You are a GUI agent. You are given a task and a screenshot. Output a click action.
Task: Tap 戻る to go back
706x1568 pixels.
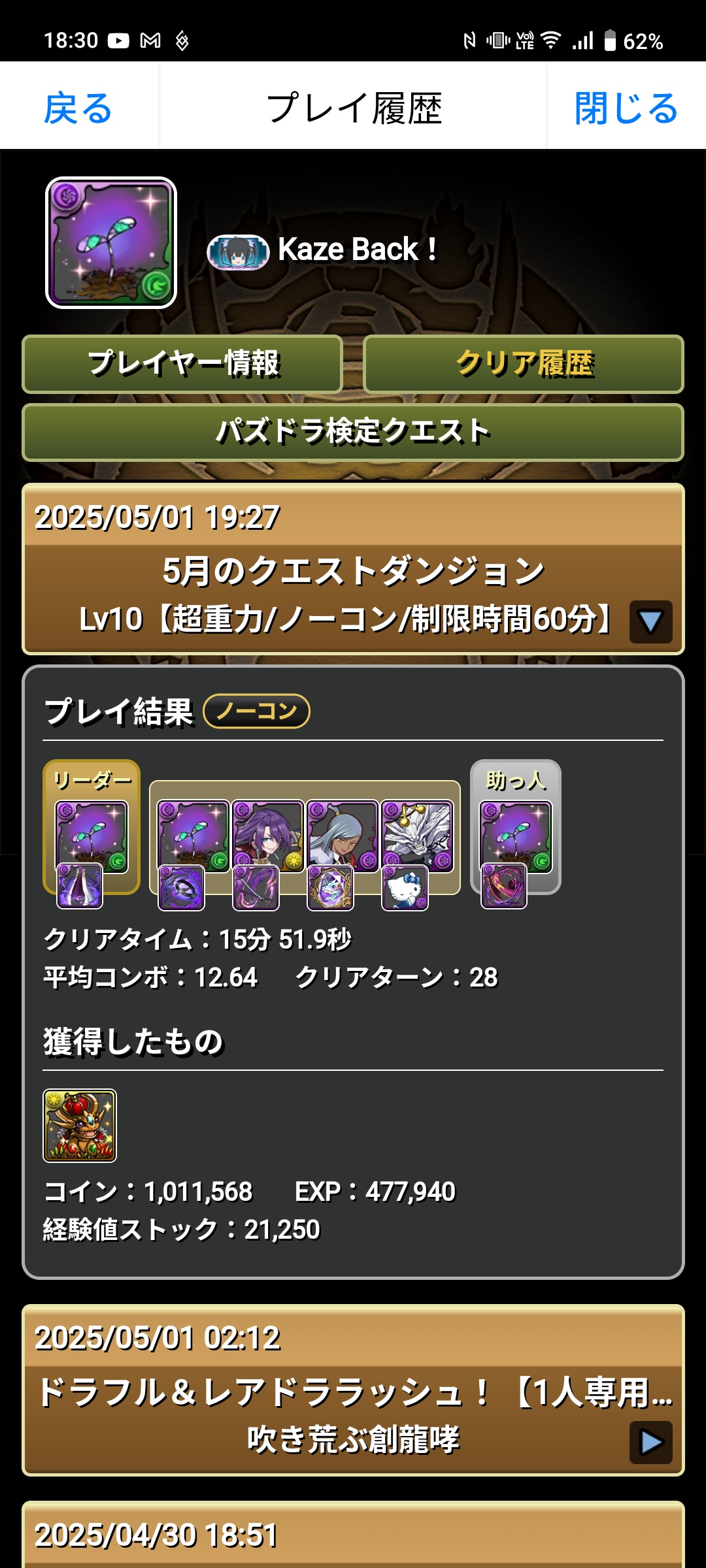pos(78,108)
